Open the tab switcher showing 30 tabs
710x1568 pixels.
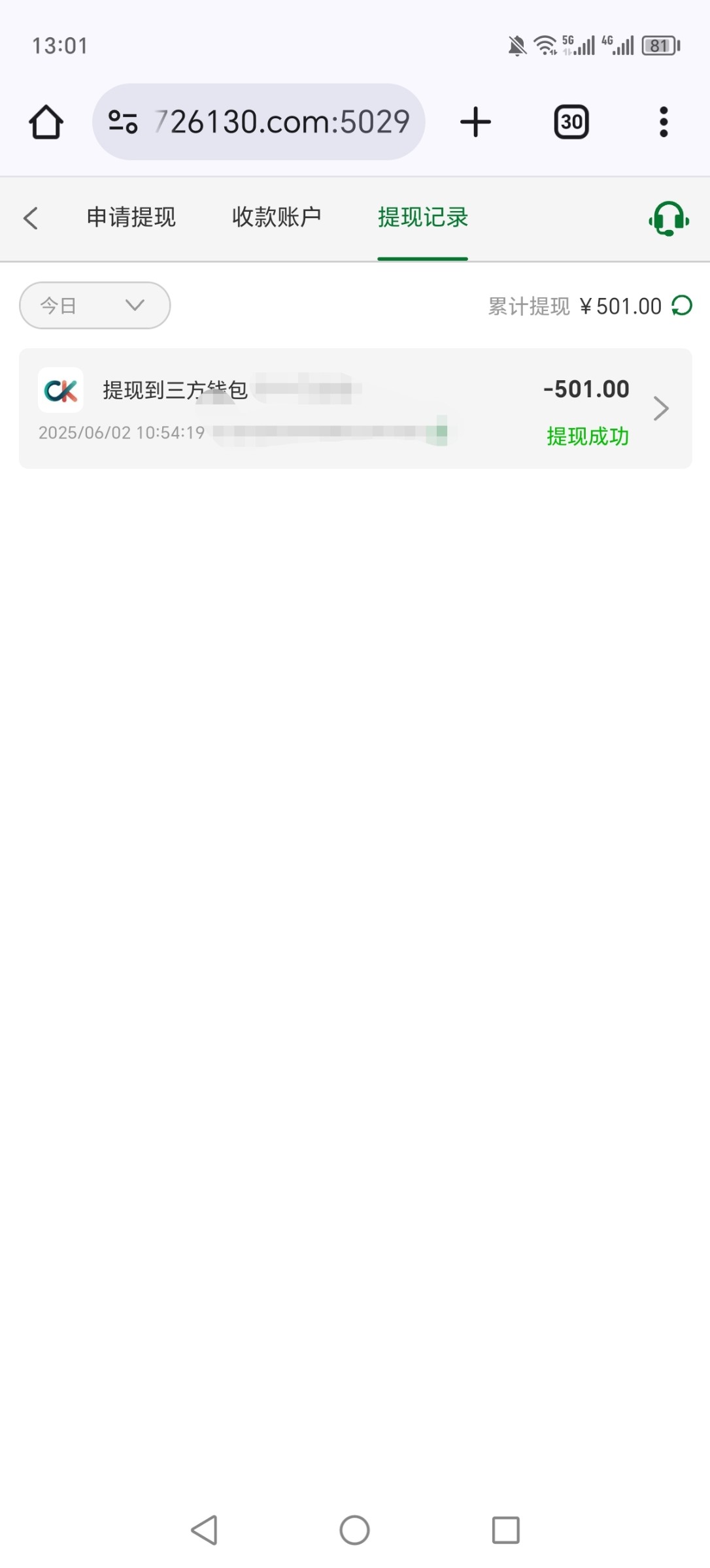571,122
